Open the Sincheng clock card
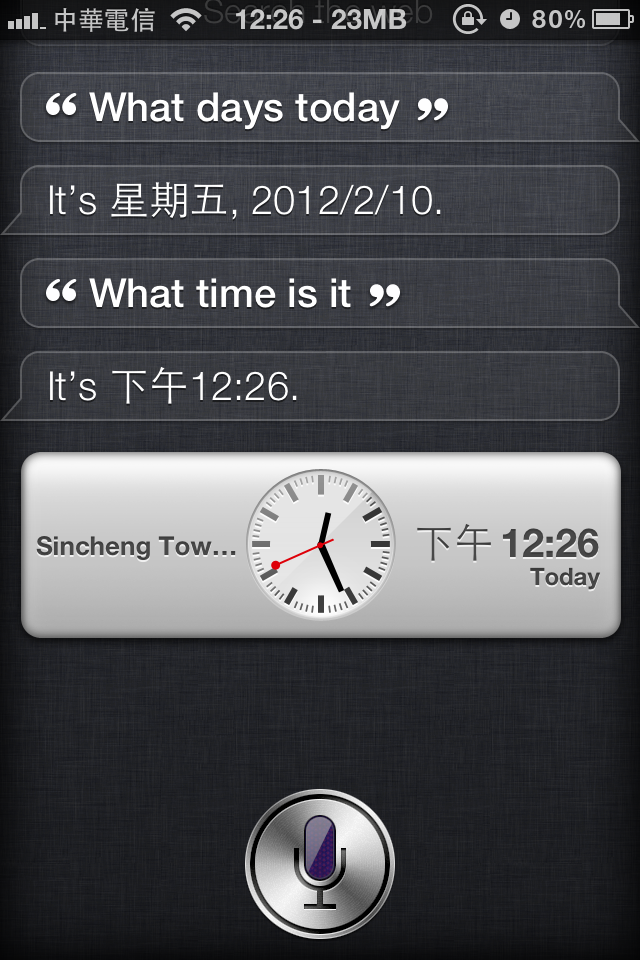Screen dimensions: 640x960 coord(320,545)
